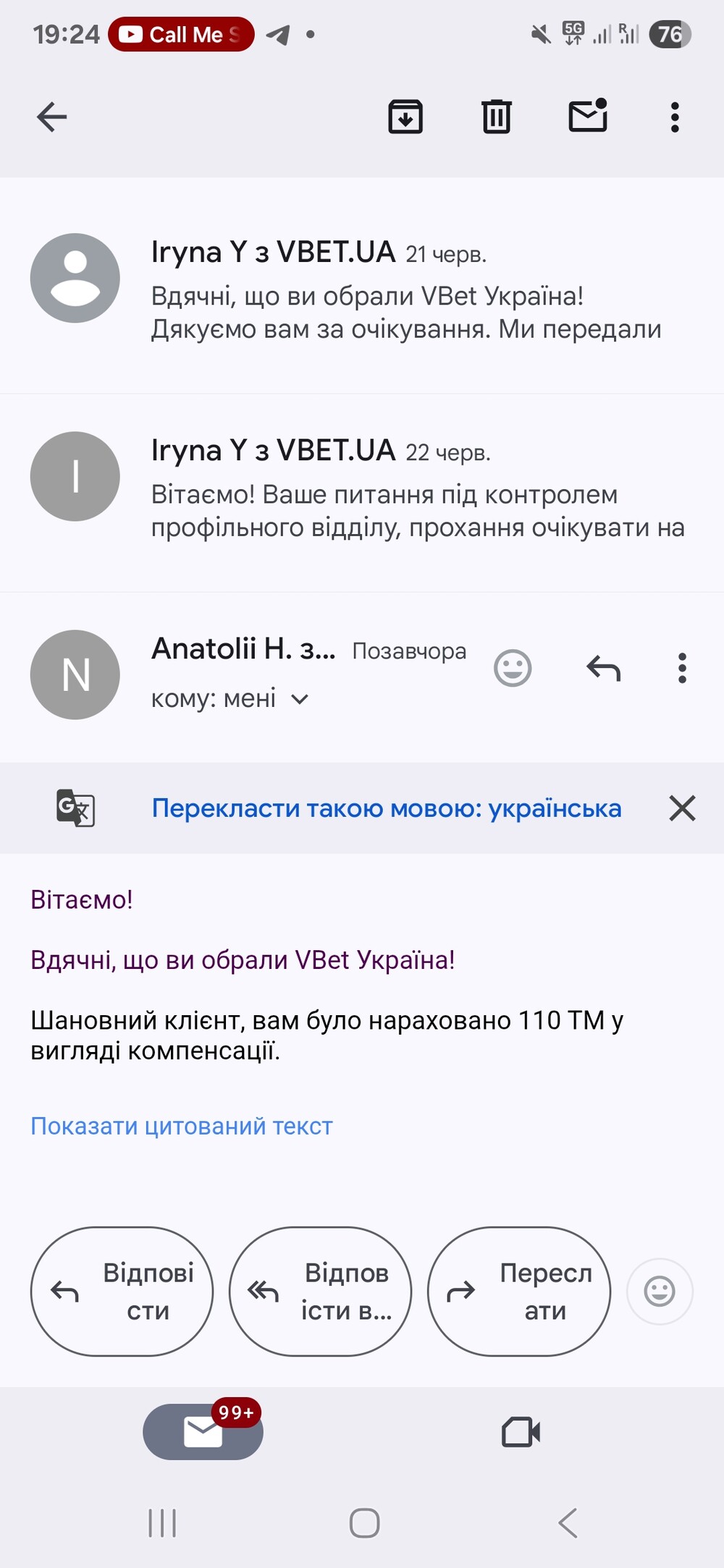
Task: Tap 'Показати цитований текст'
Action: click(x=181, y=1127)
